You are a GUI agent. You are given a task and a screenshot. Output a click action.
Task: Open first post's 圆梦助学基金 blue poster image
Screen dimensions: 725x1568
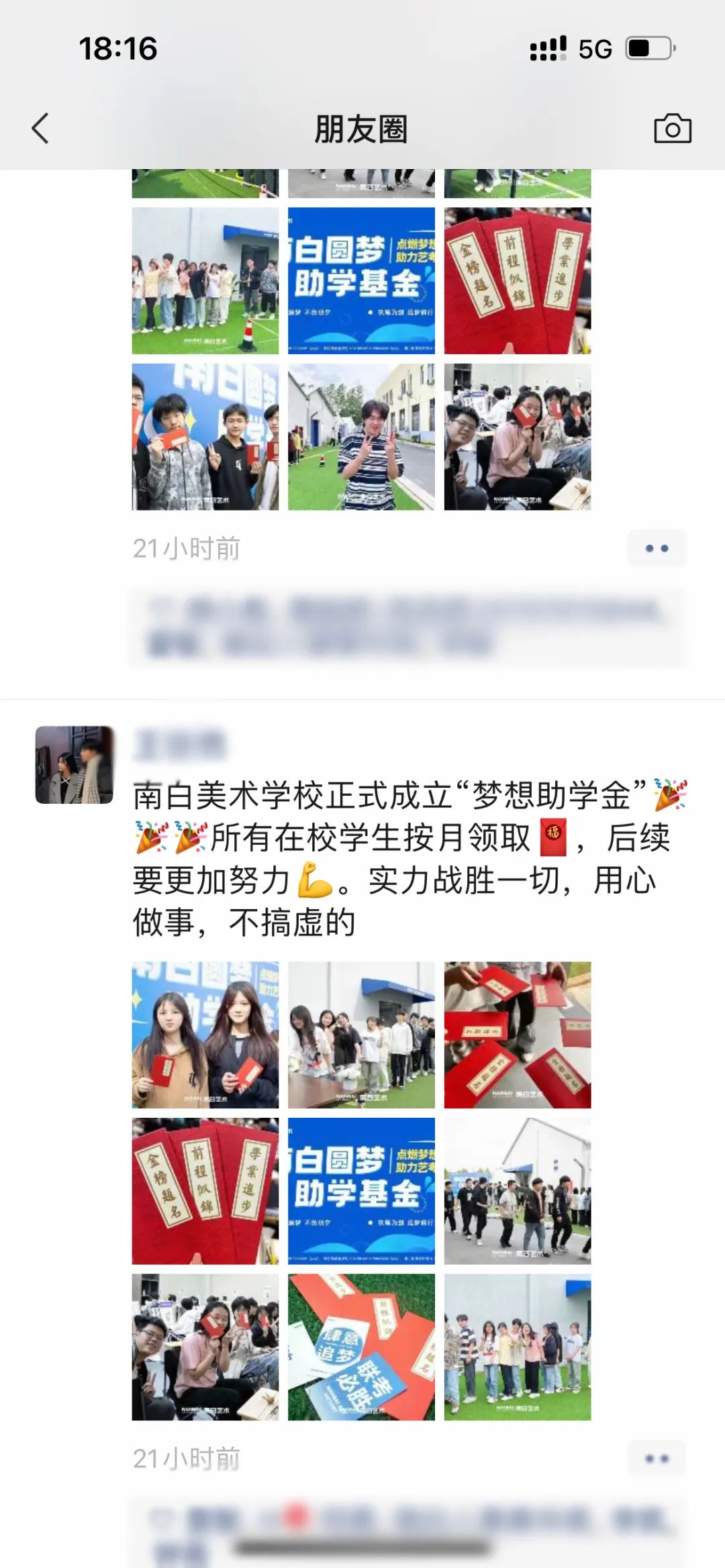tap(361, 280)
